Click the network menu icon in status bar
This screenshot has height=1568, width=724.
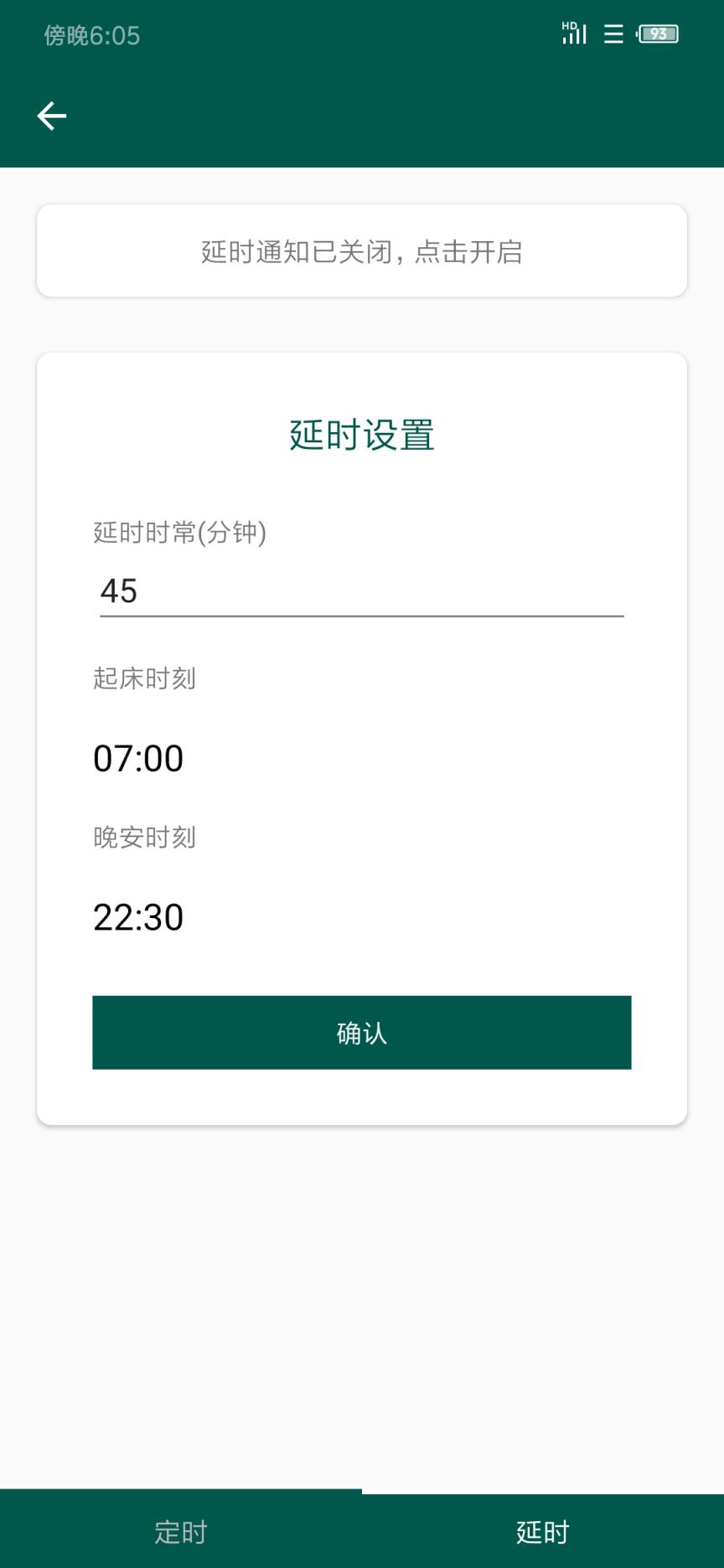click(x=613, y=34)
